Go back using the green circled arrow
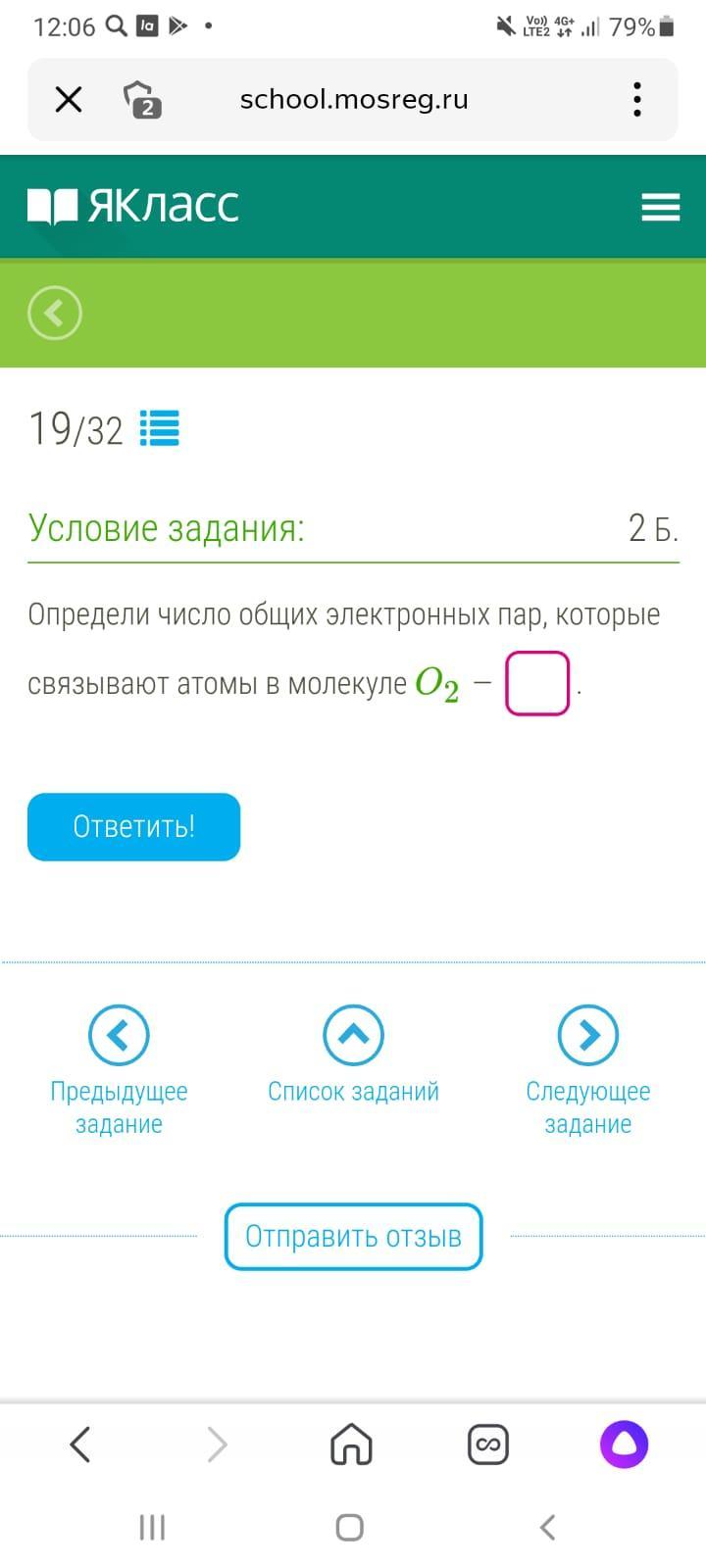This screenshot has height=1568, width=706. pyautogui.click(x=55, y=314)
